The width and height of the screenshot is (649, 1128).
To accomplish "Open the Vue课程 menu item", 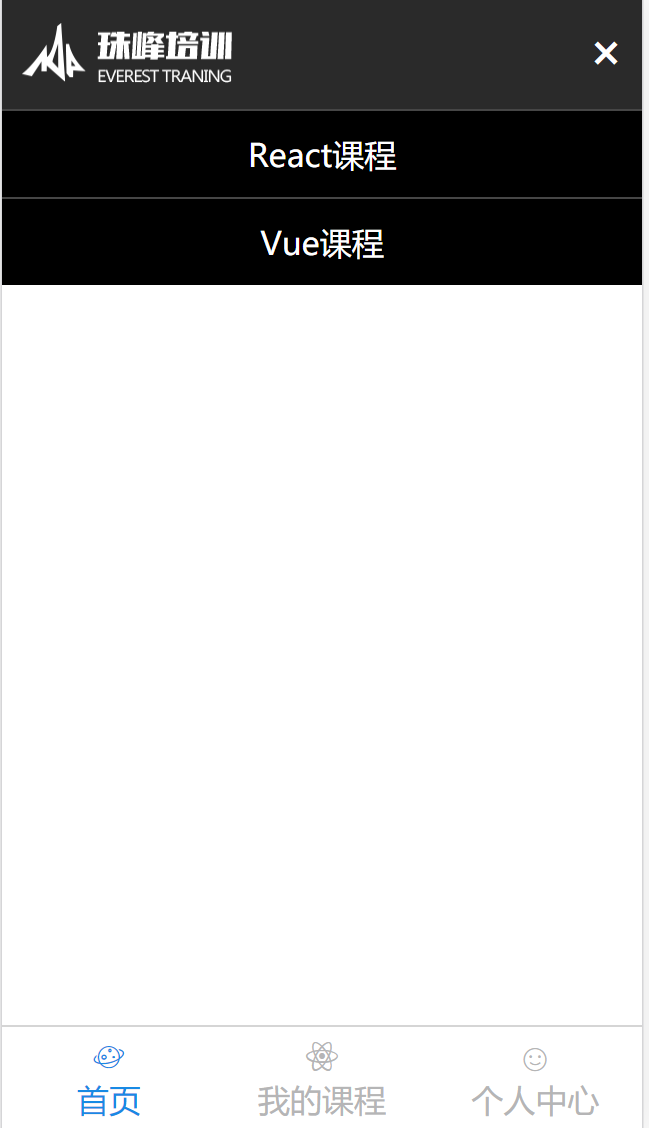I will [322, 243].
